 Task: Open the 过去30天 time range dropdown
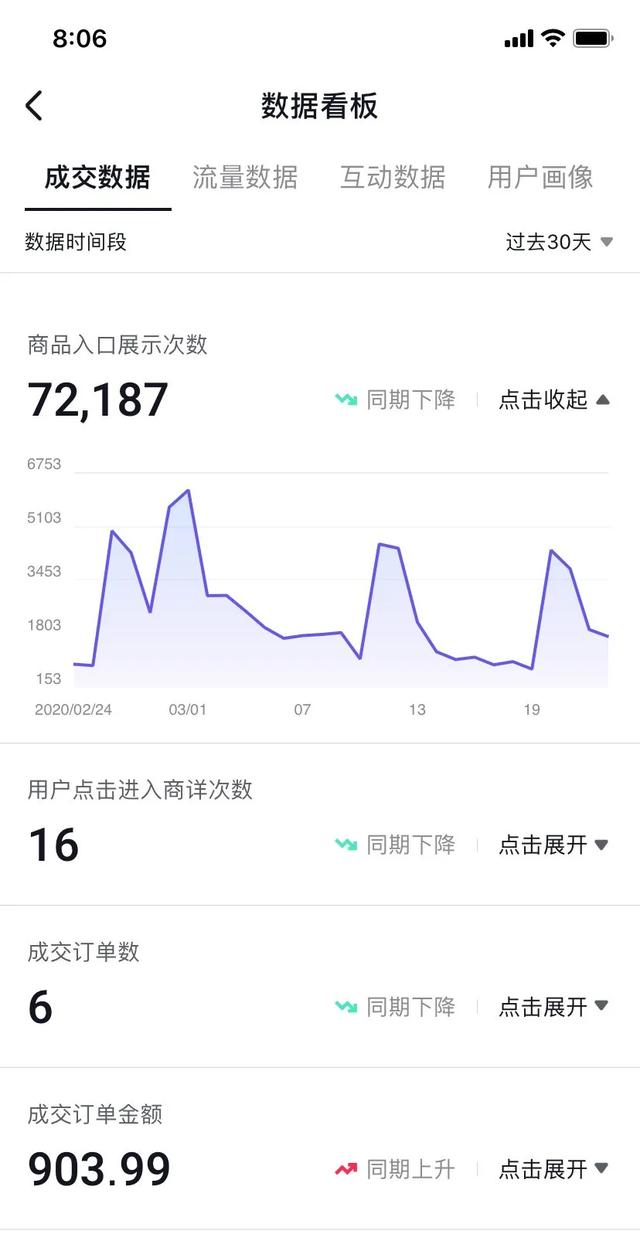coord(558,242)
